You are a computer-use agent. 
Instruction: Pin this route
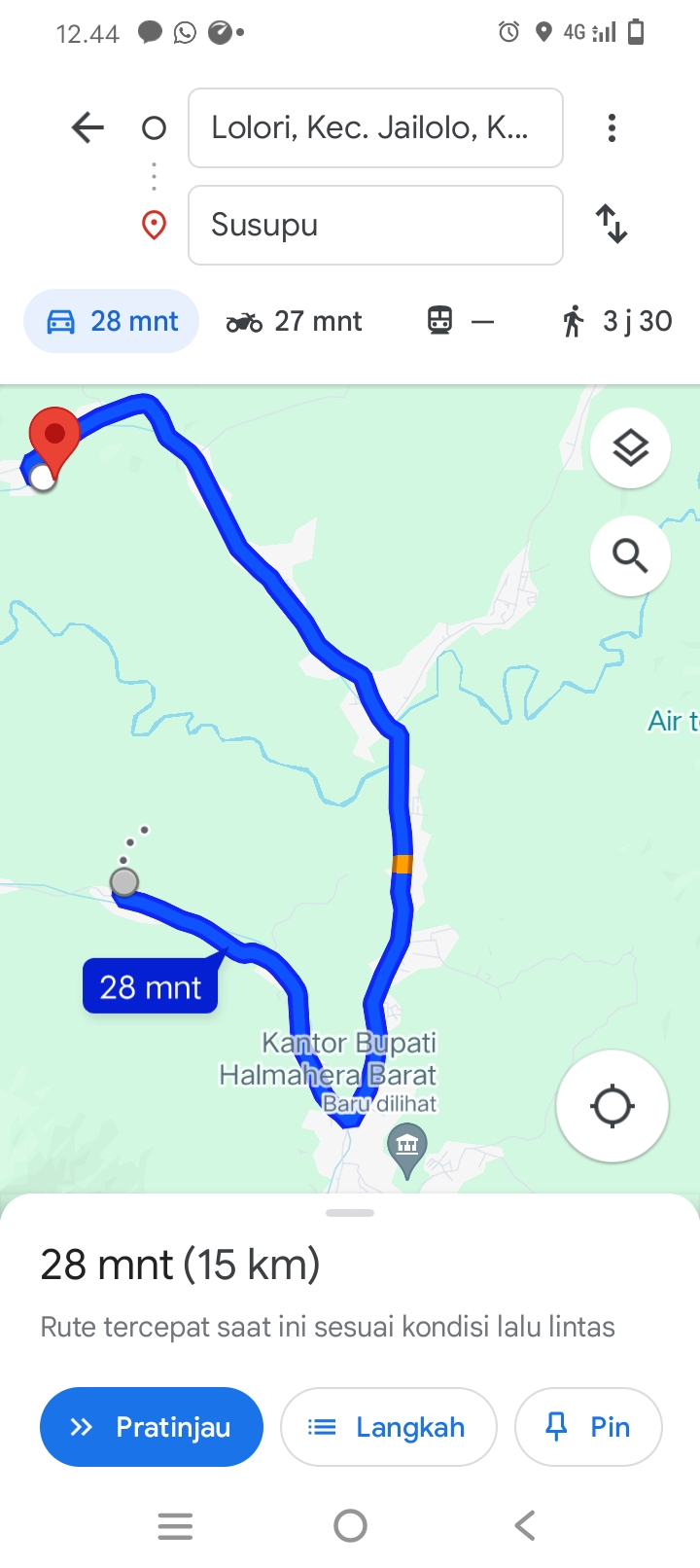(x=588, y=1427)
